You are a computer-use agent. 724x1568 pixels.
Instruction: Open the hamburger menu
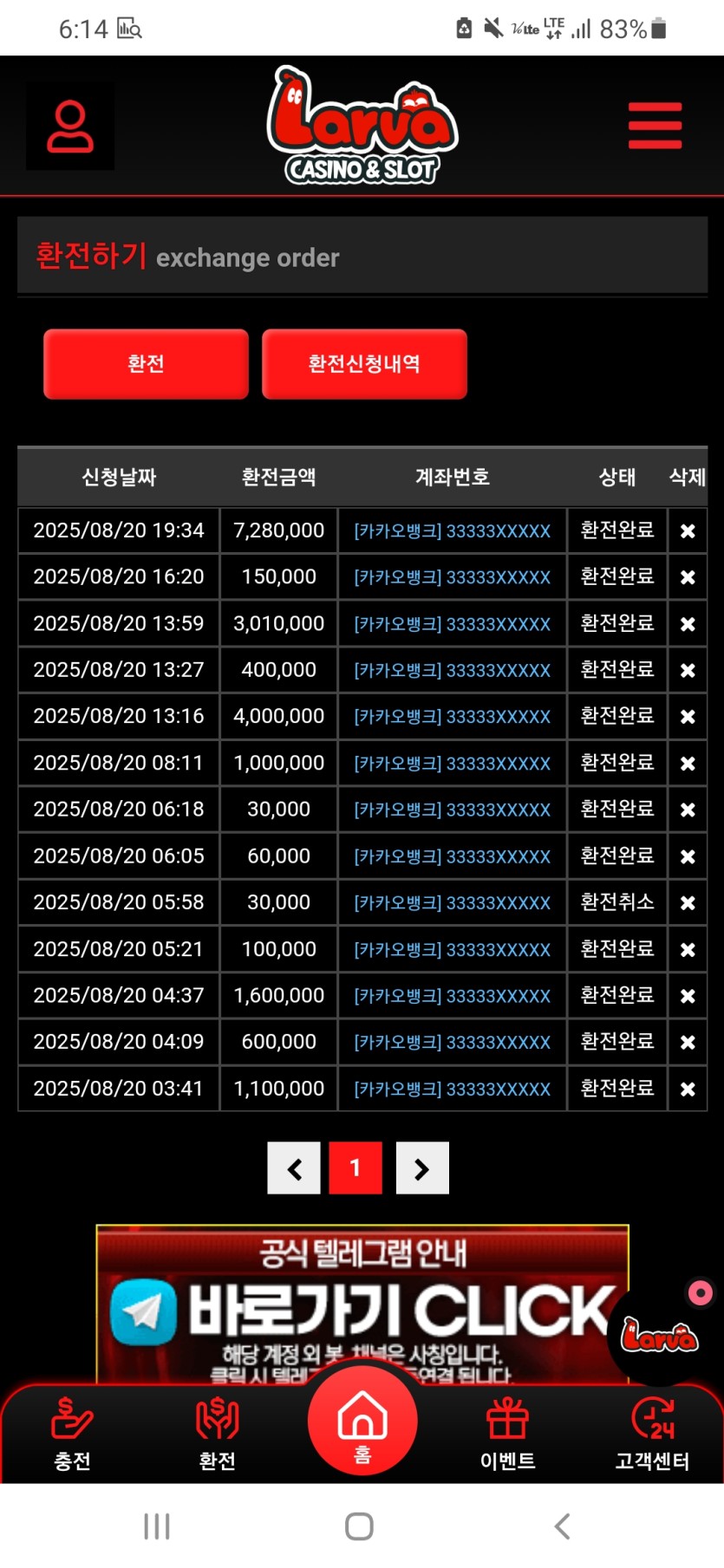(x=655, y=127)
